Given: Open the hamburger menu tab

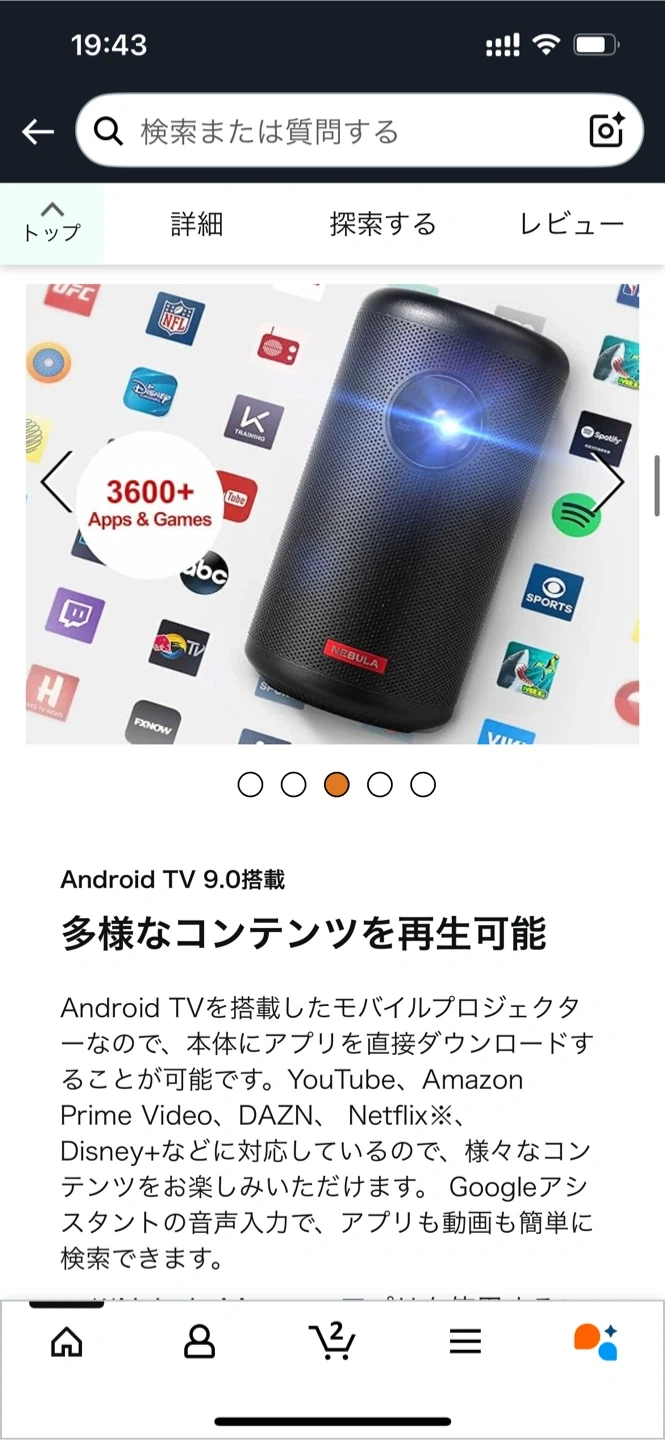Looking at the screenshot, I should 465,1342.
